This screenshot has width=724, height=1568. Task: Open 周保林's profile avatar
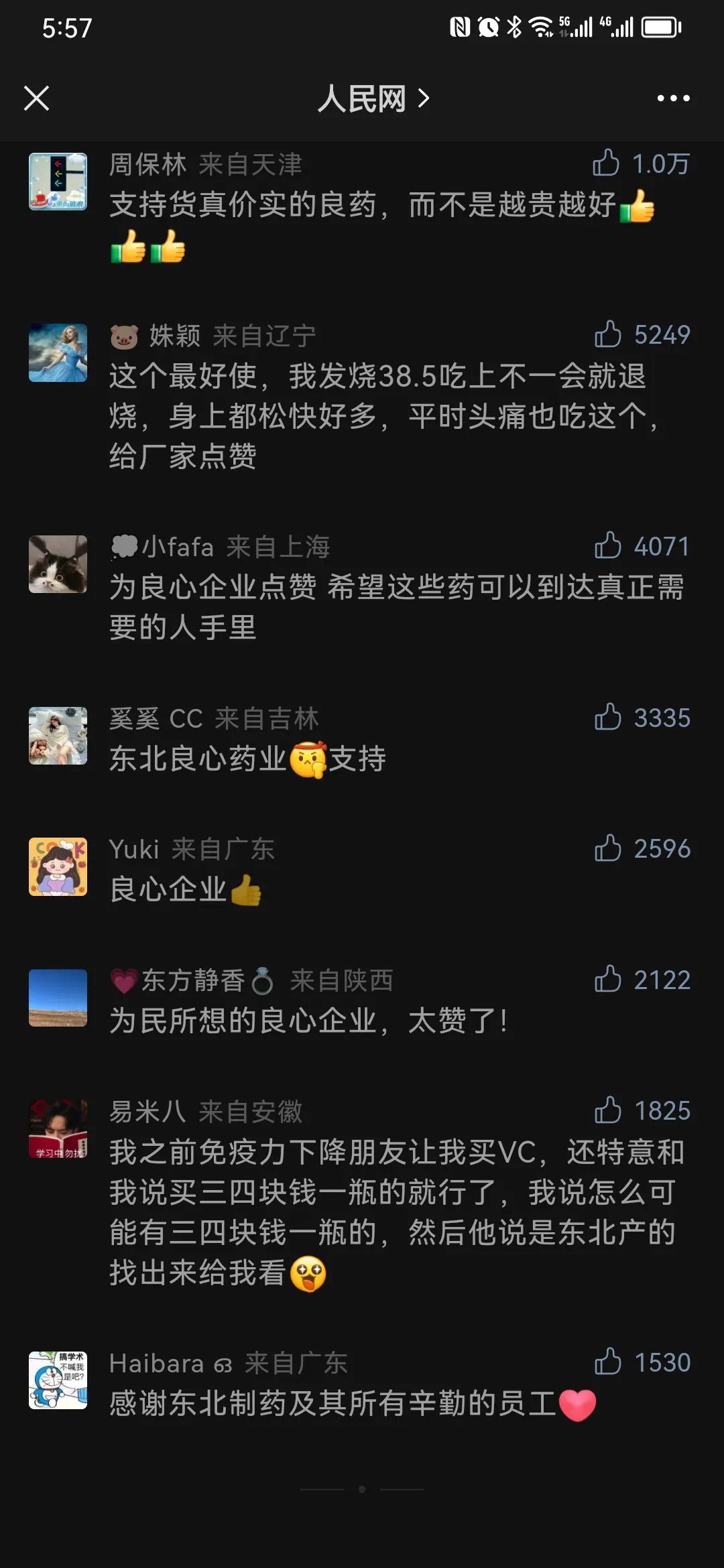pos(58,182)
